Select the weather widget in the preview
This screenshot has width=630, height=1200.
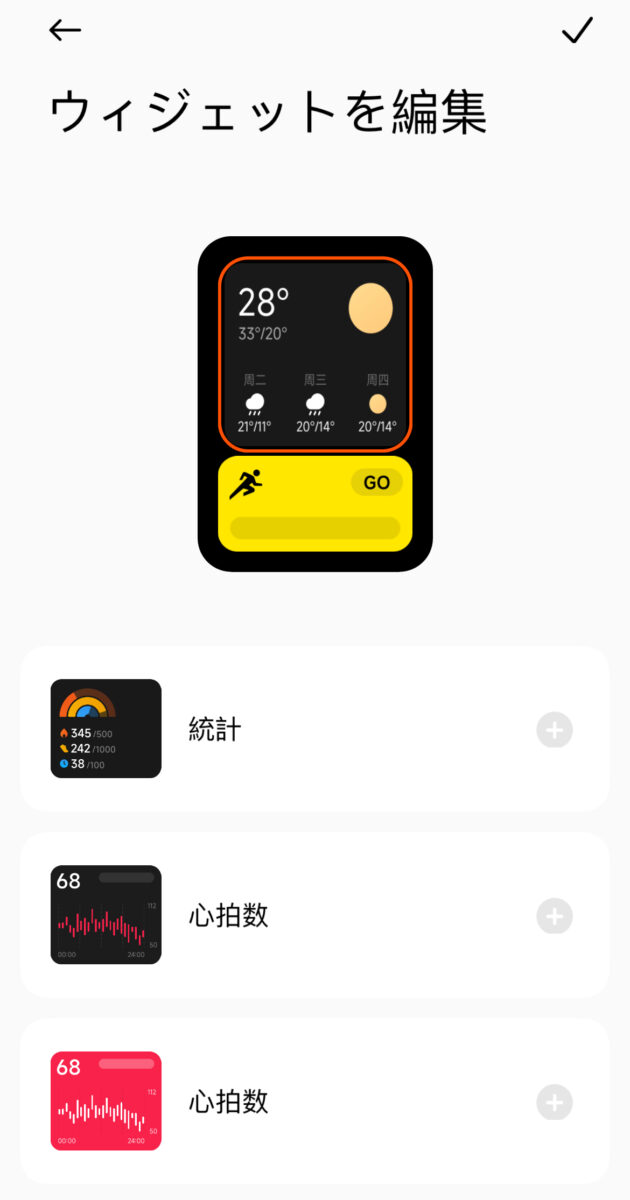point(315,355)
